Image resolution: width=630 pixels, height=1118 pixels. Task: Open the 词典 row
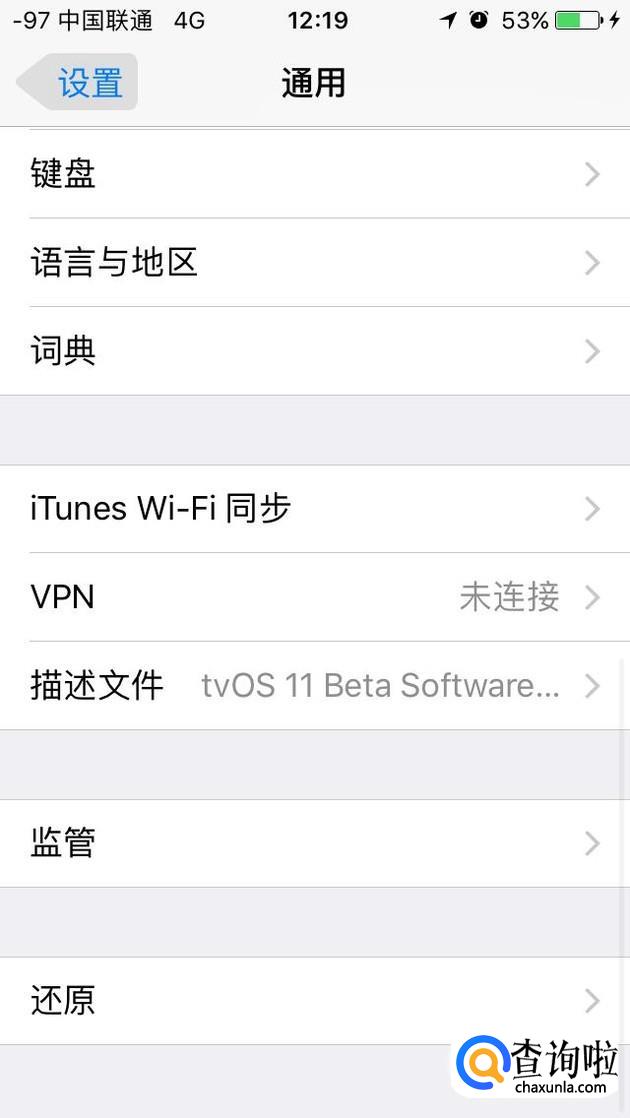click(x=315, y=350)
